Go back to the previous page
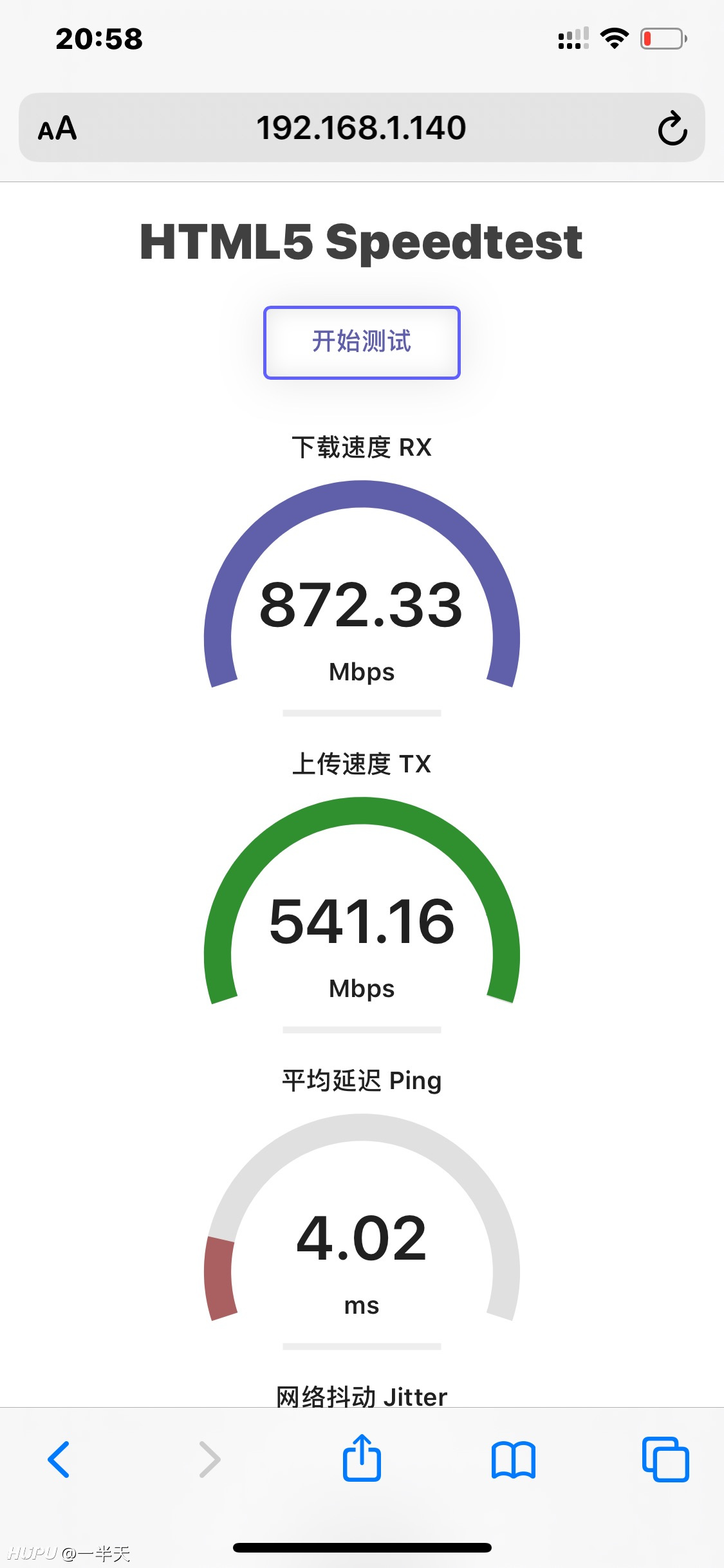724x1568 pixels. 59,1459
